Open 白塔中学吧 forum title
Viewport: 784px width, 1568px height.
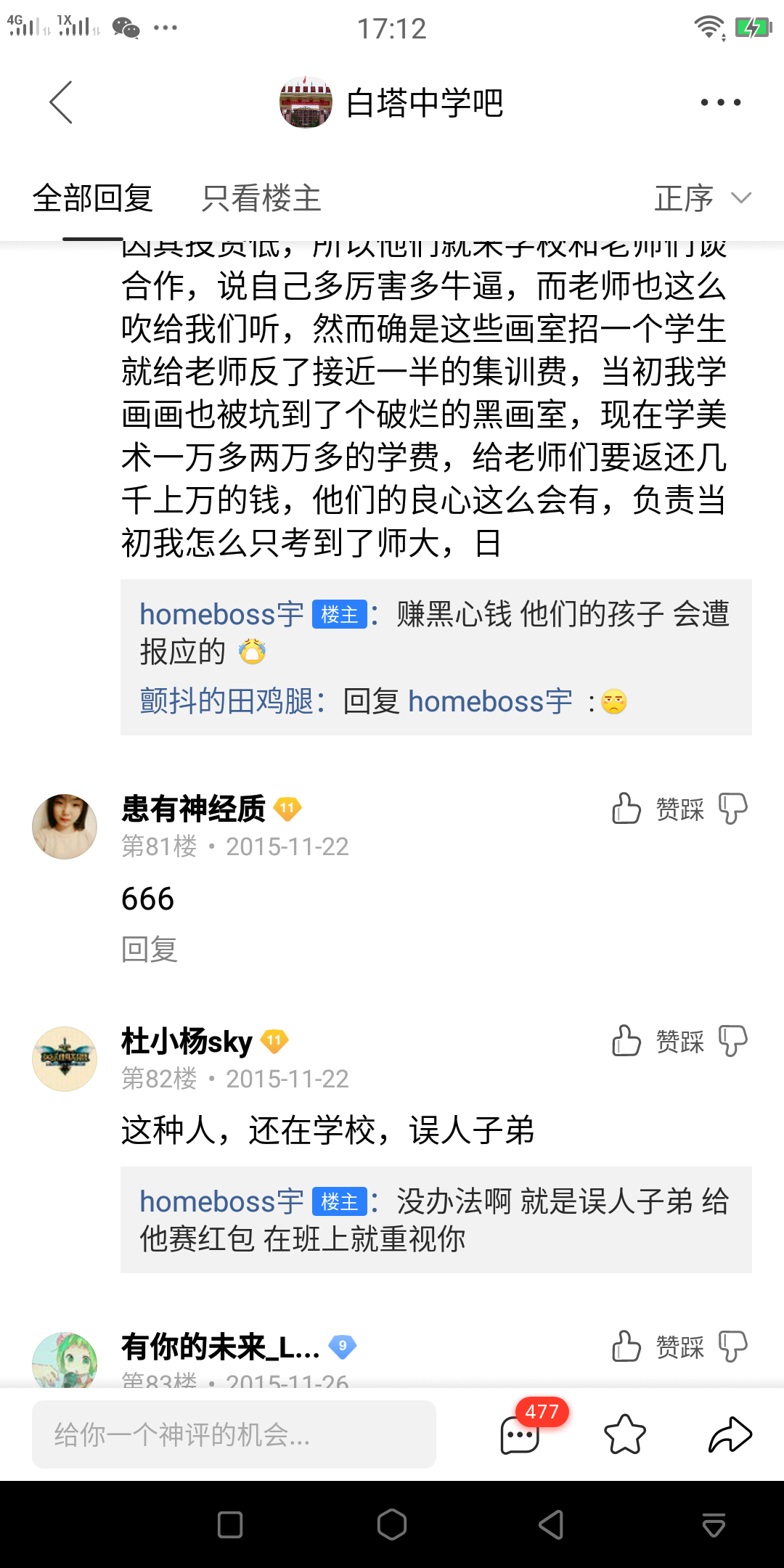[x=424, y=102]
